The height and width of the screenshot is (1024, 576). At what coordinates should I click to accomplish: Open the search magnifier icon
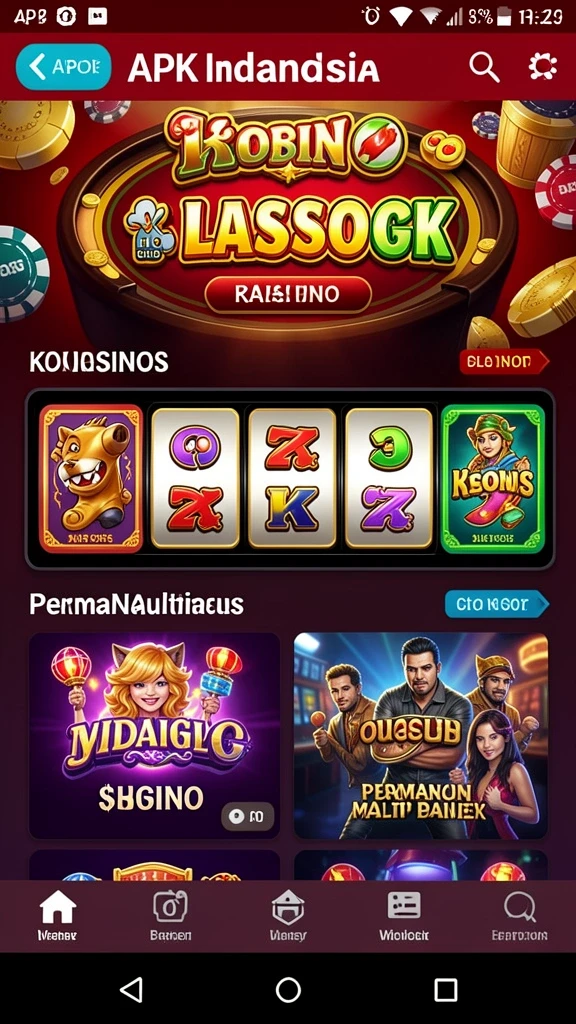coord(484,67)
